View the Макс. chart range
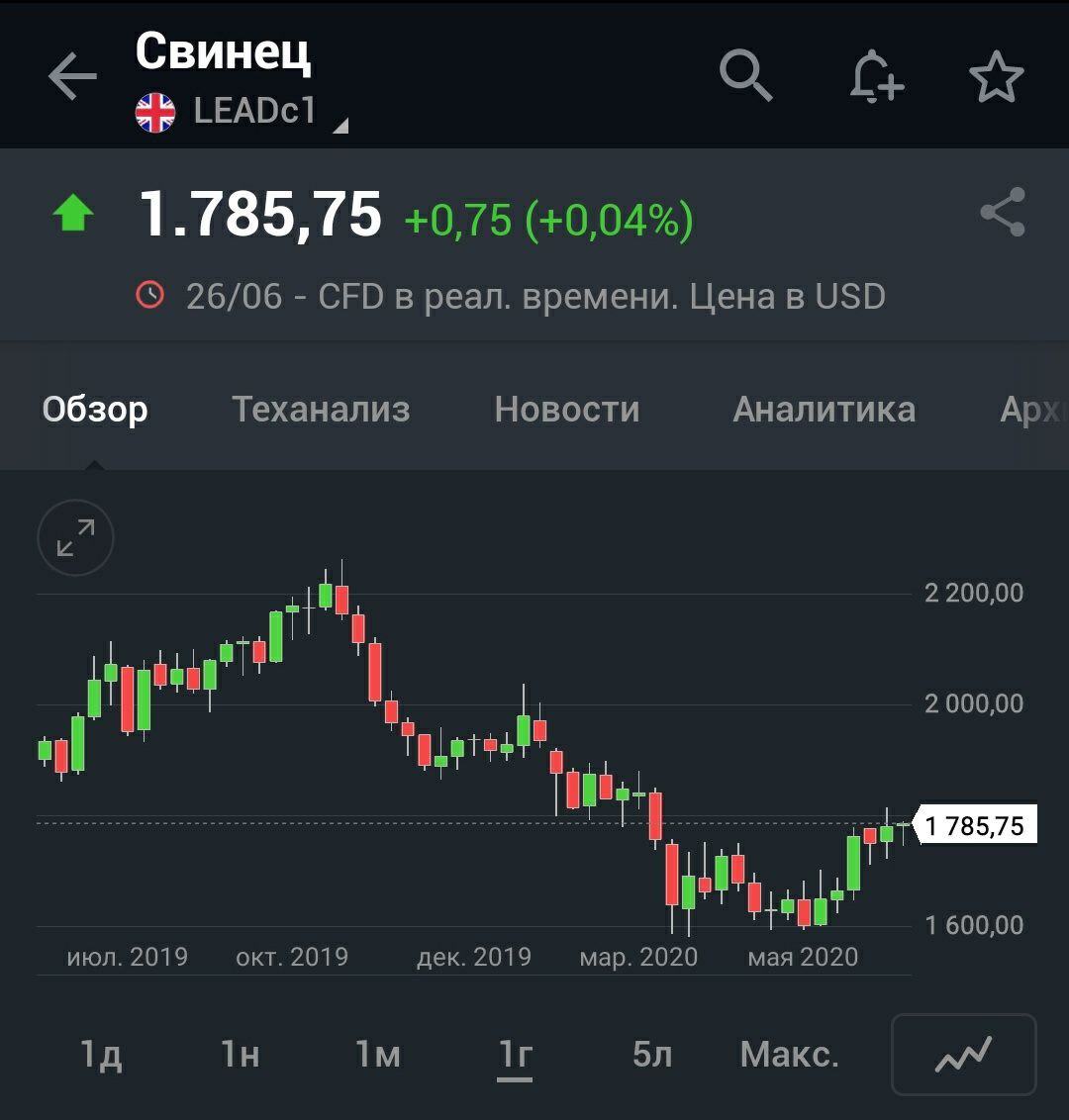Viewport: 1069px width, 1120px height. 789,1055
